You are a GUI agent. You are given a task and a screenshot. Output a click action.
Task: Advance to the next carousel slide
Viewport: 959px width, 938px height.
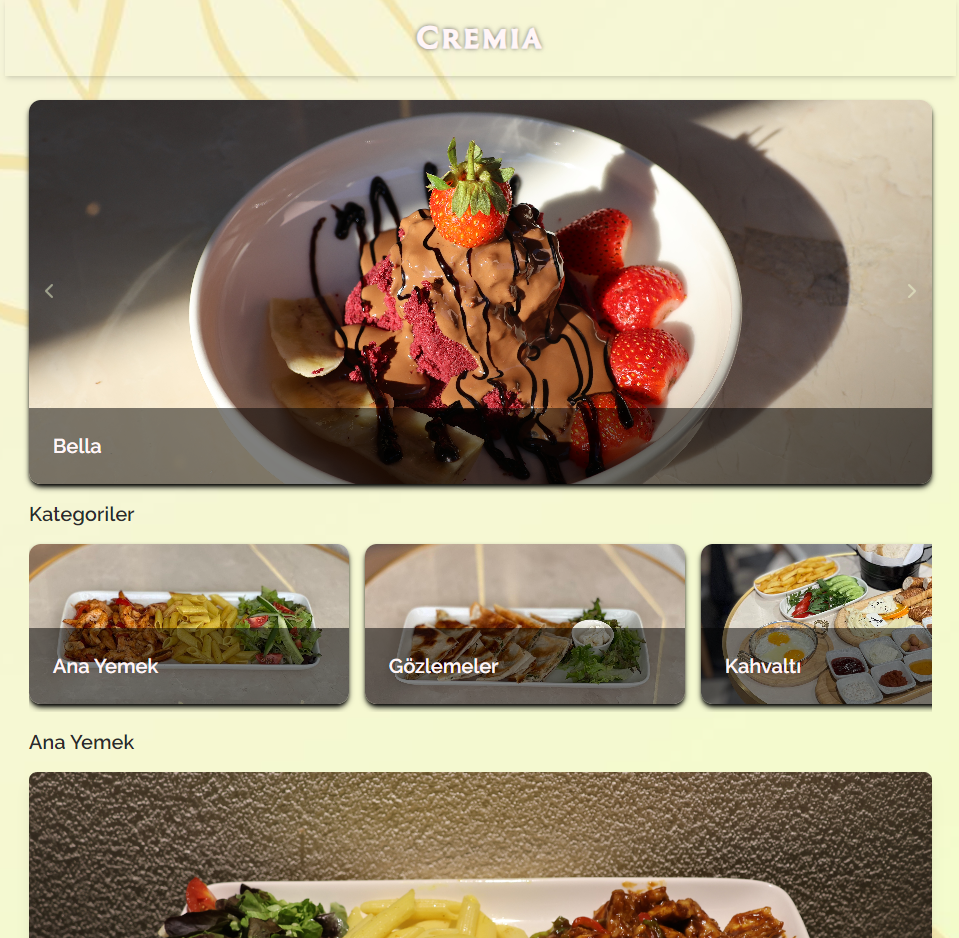coord(911,291)
